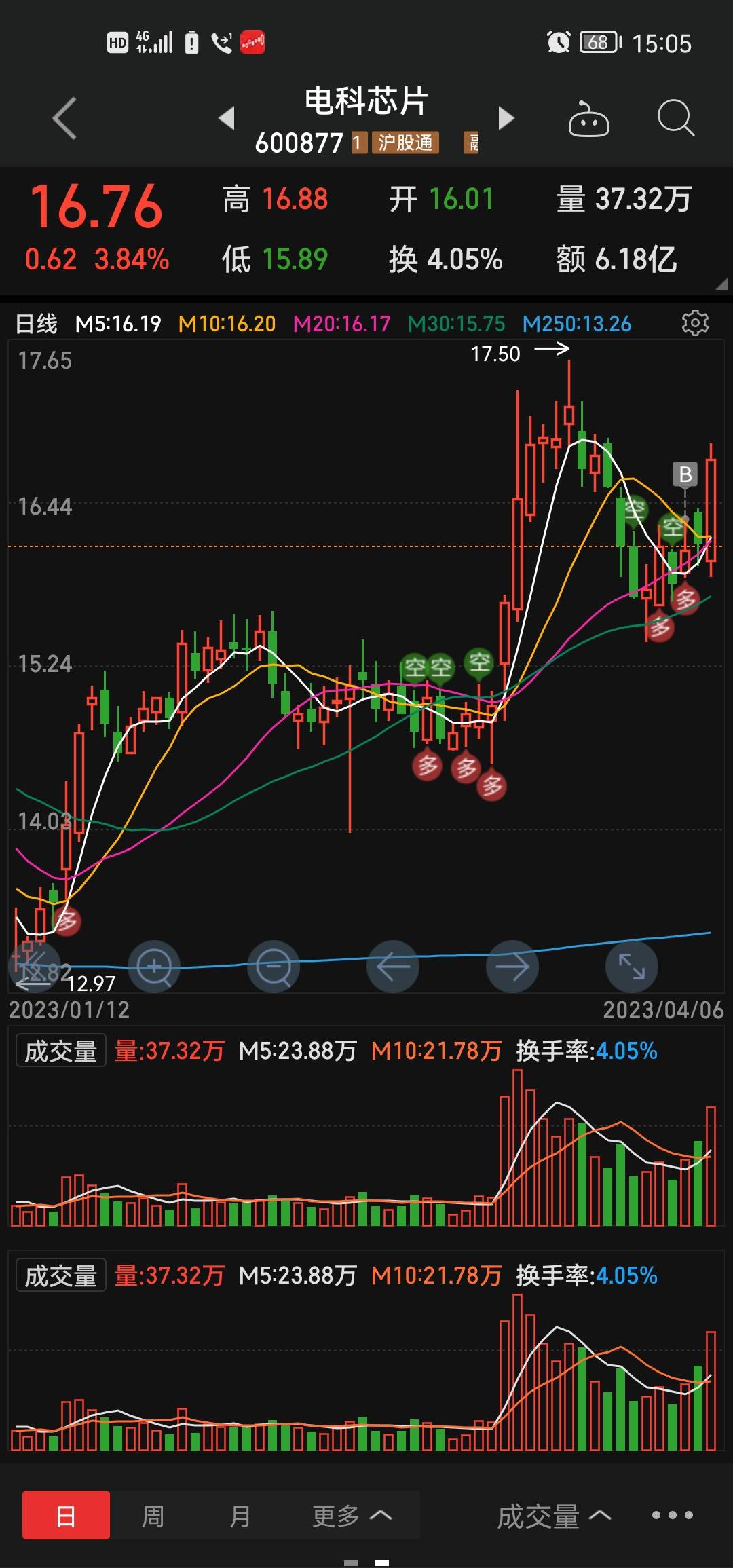The image size is (733, 1568).
Task: Zoom out the K-line chart
Action: point(274,967)
